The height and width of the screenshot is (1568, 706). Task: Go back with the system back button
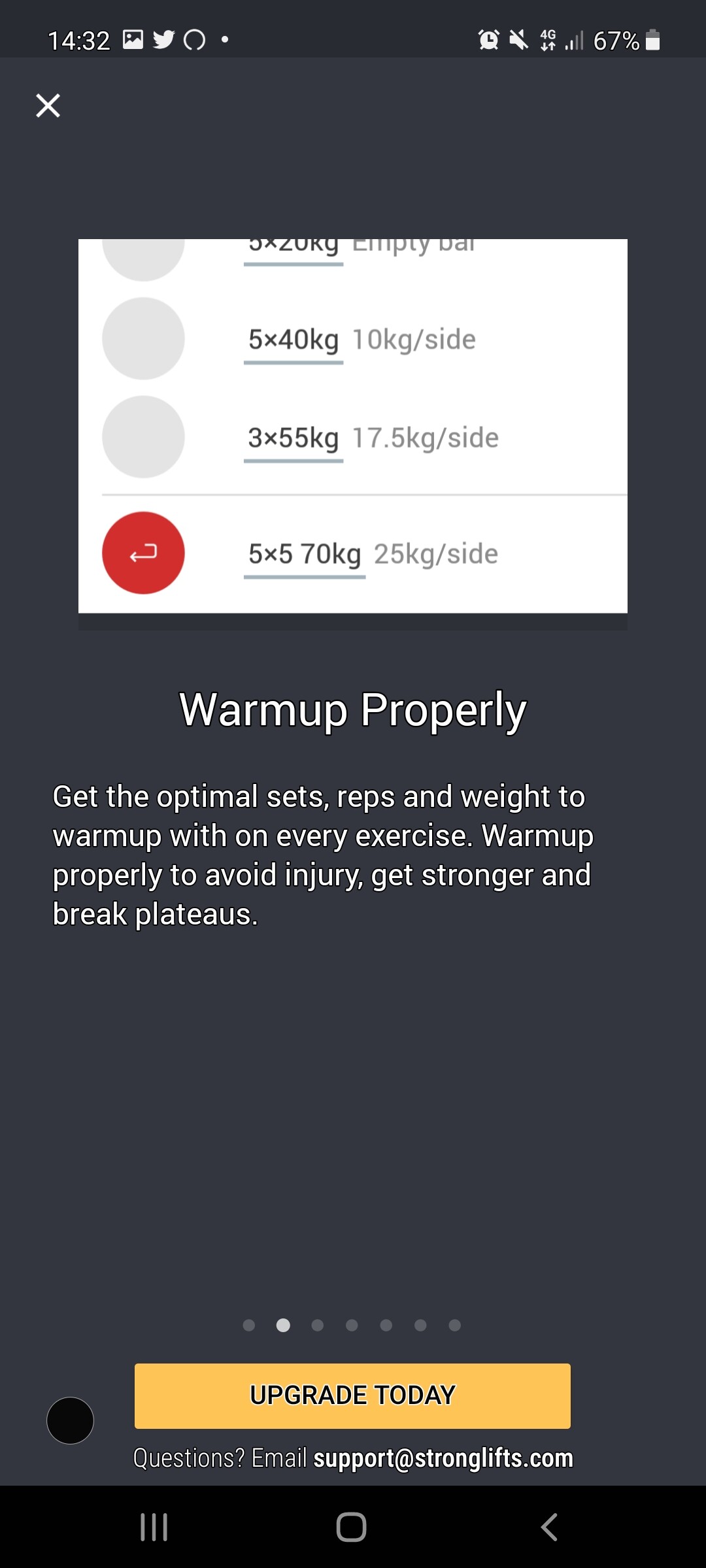549,1527
